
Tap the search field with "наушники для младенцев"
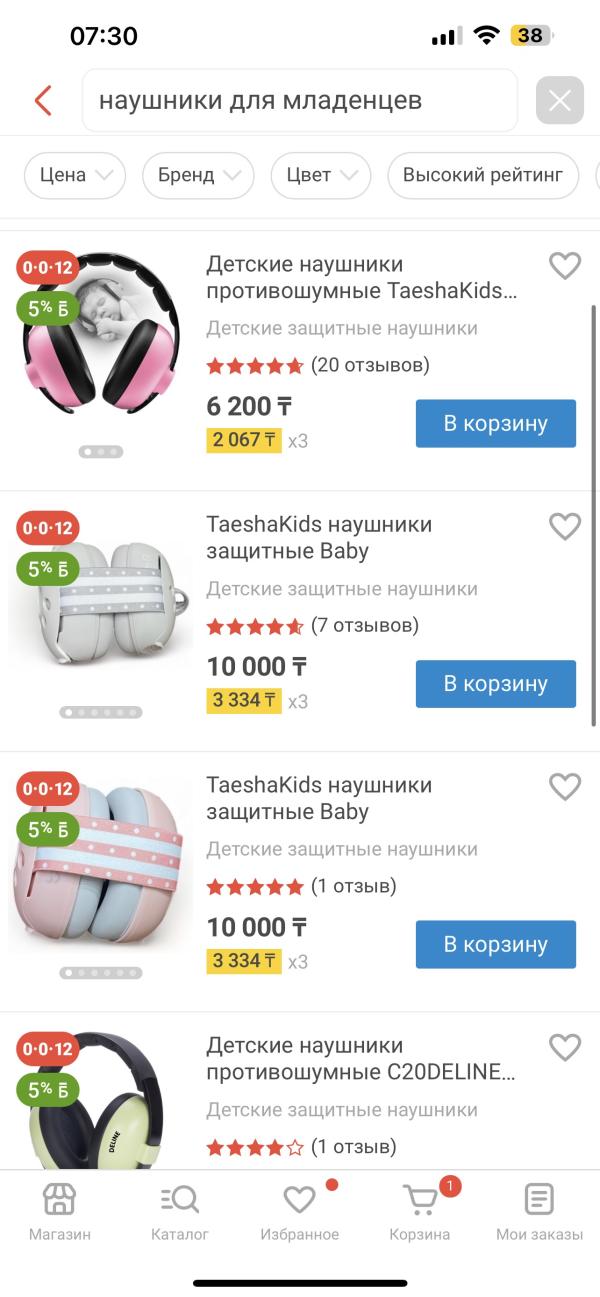(x=299, y=100)
